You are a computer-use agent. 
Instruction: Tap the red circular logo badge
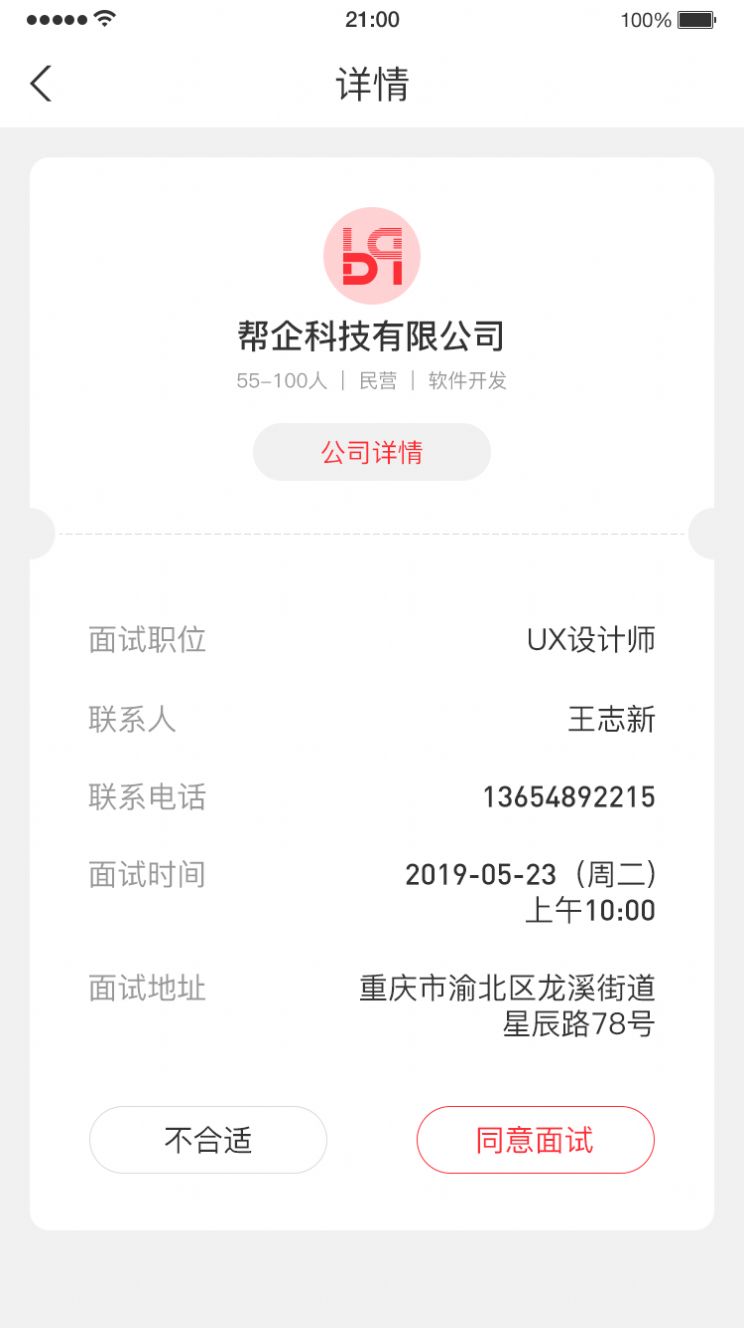371,255
